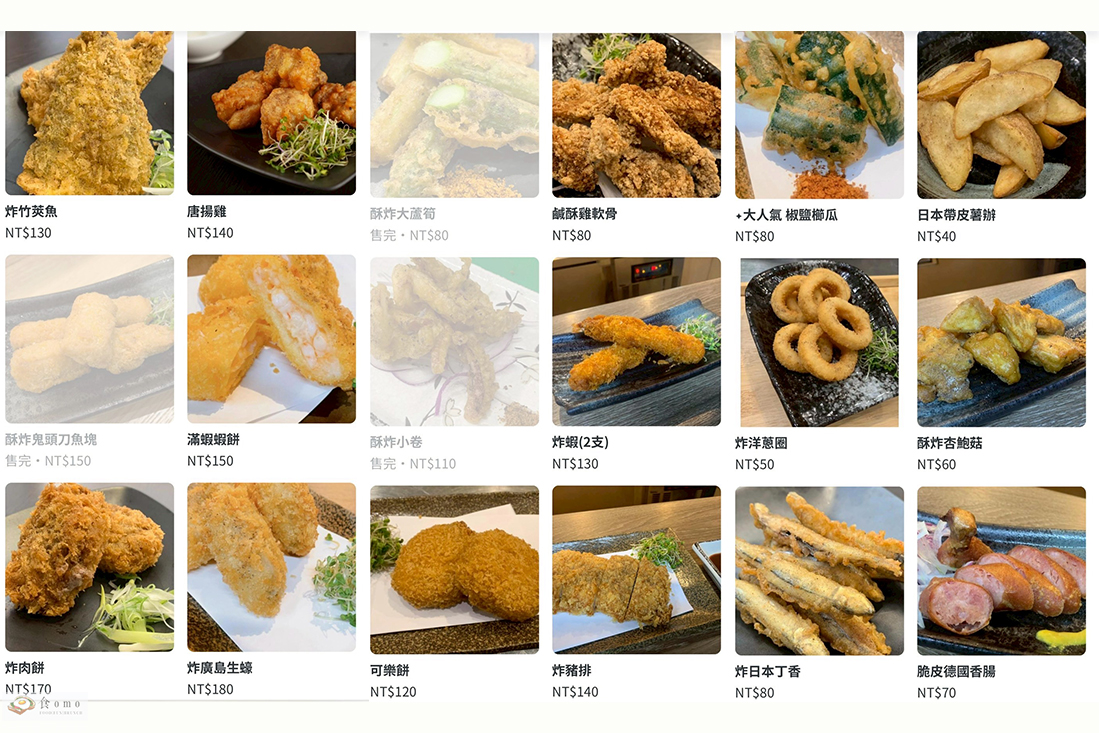
Task: Choose the 炸豬排 menu item
Action: point(636,570)
